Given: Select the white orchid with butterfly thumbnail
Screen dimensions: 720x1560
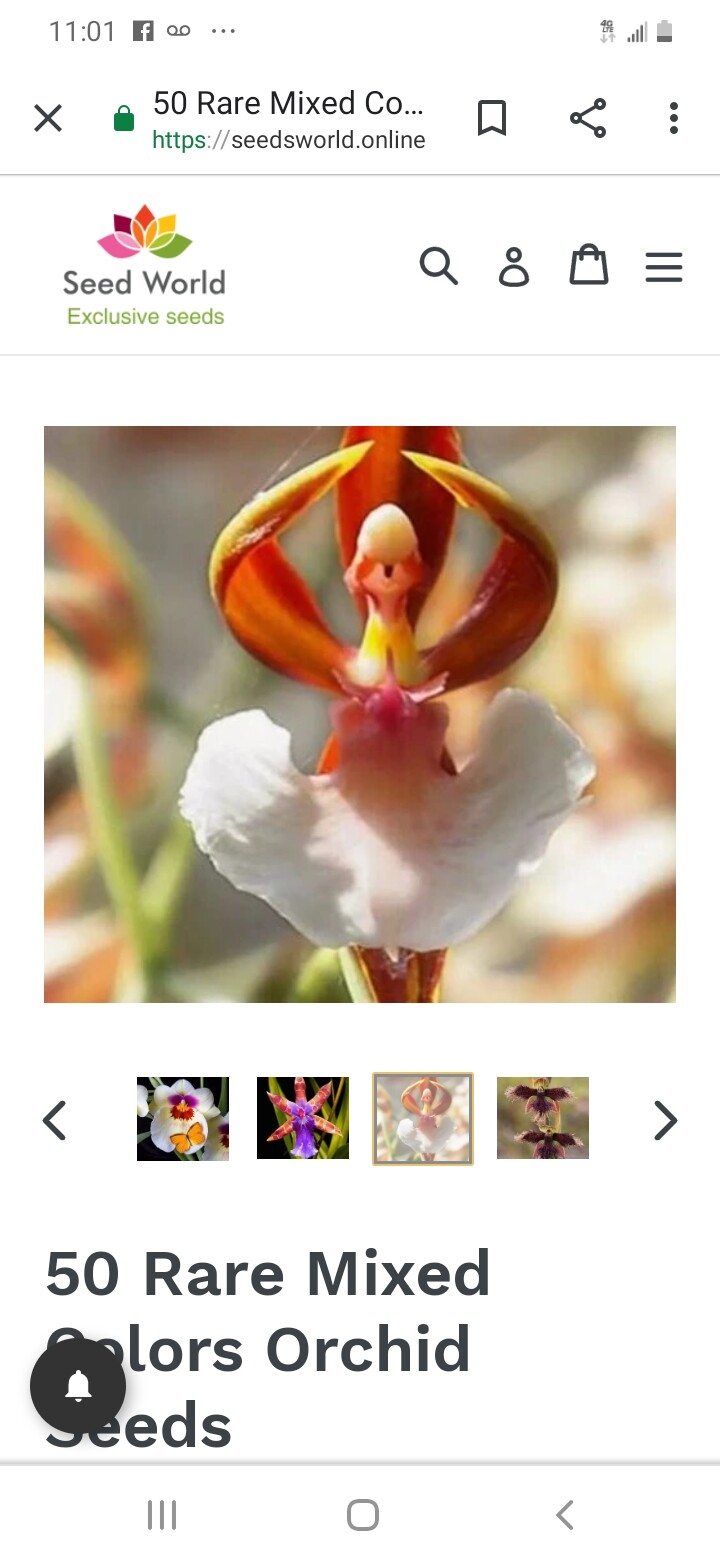Looking at the screenshot, I should (183, 1118).
